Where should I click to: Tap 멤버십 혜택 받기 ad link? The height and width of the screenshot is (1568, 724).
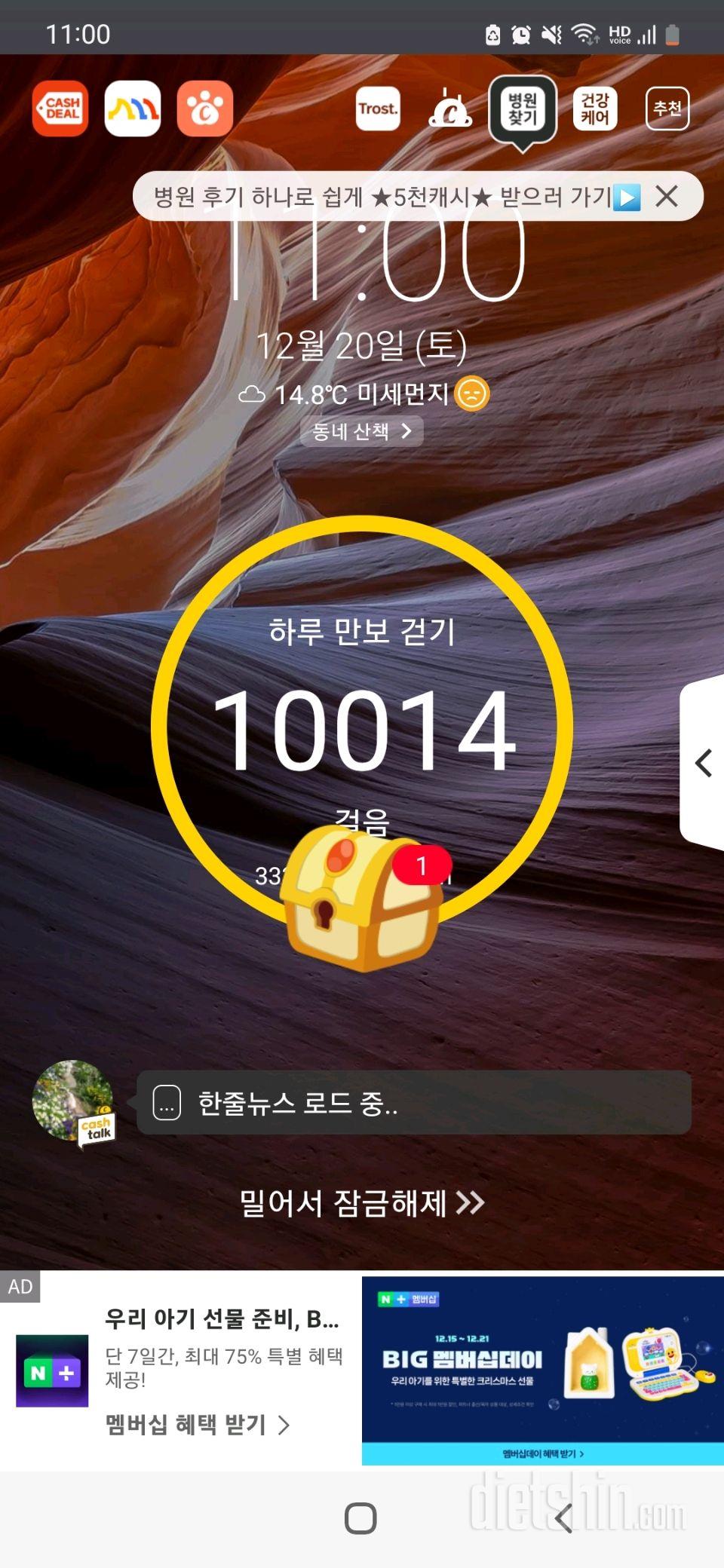pos(198,1425)
